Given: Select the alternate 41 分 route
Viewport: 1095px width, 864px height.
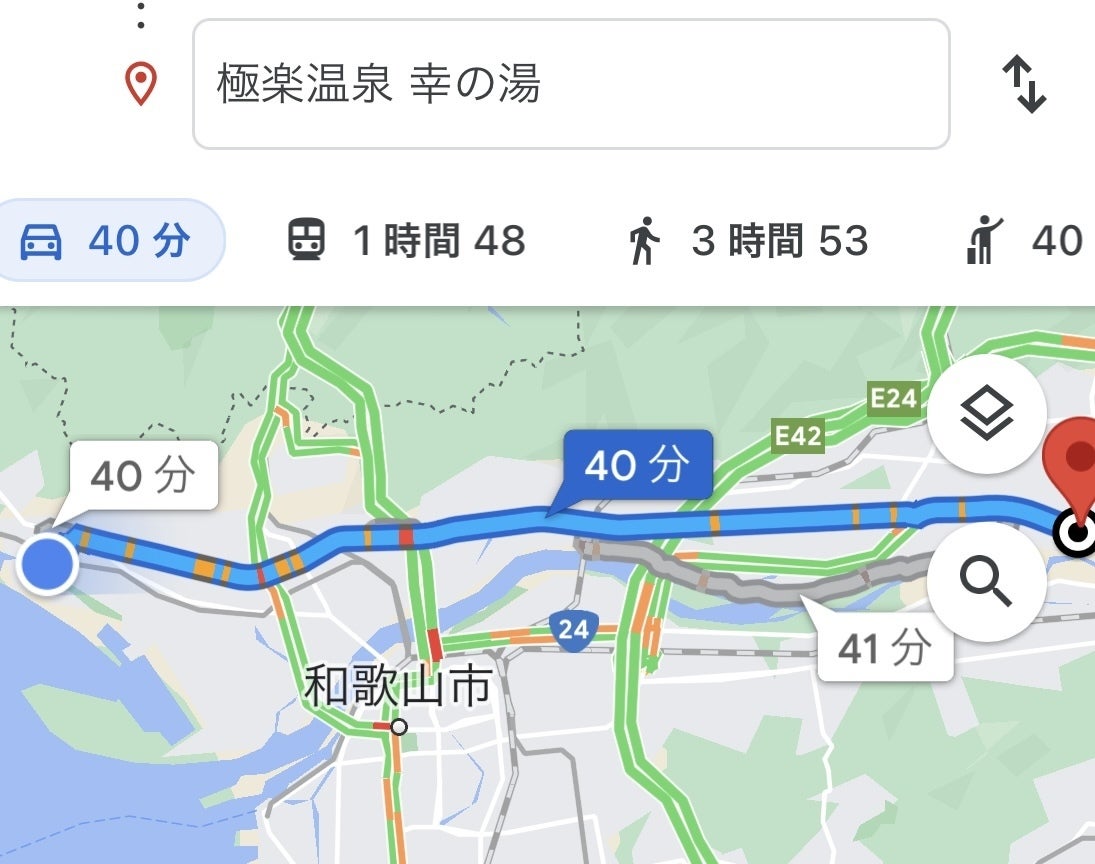Looking at the screenshot, I should click(884, 649).
